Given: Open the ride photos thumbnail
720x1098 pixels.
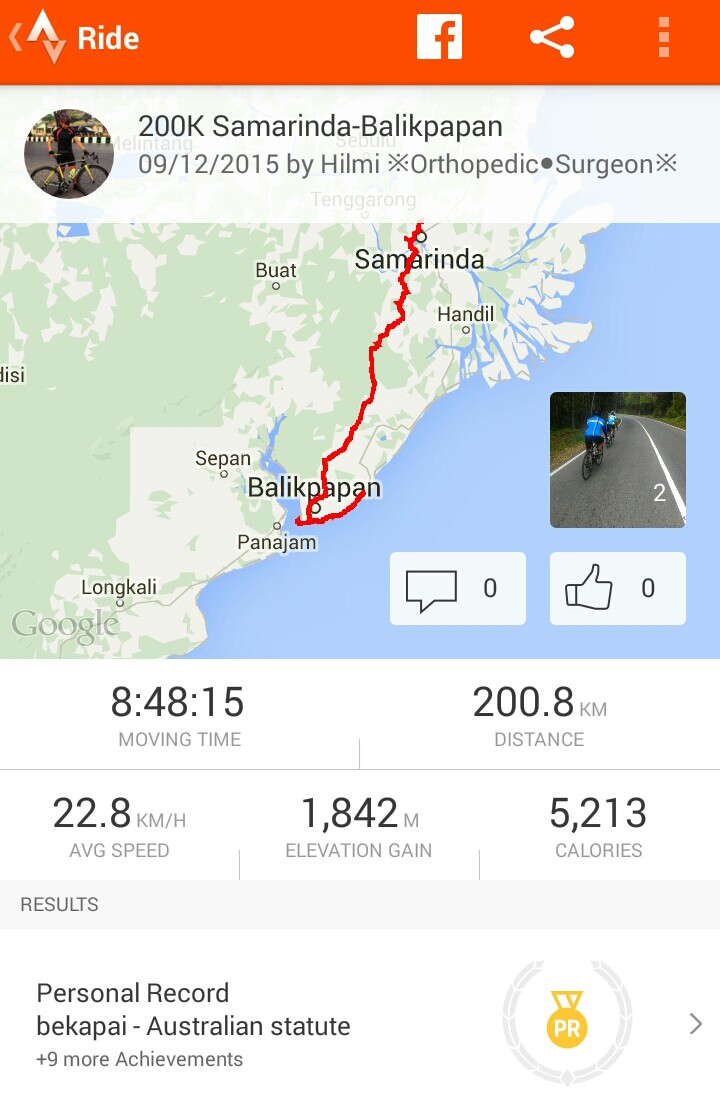Looking at the screenshot, I should coord(618,460).
